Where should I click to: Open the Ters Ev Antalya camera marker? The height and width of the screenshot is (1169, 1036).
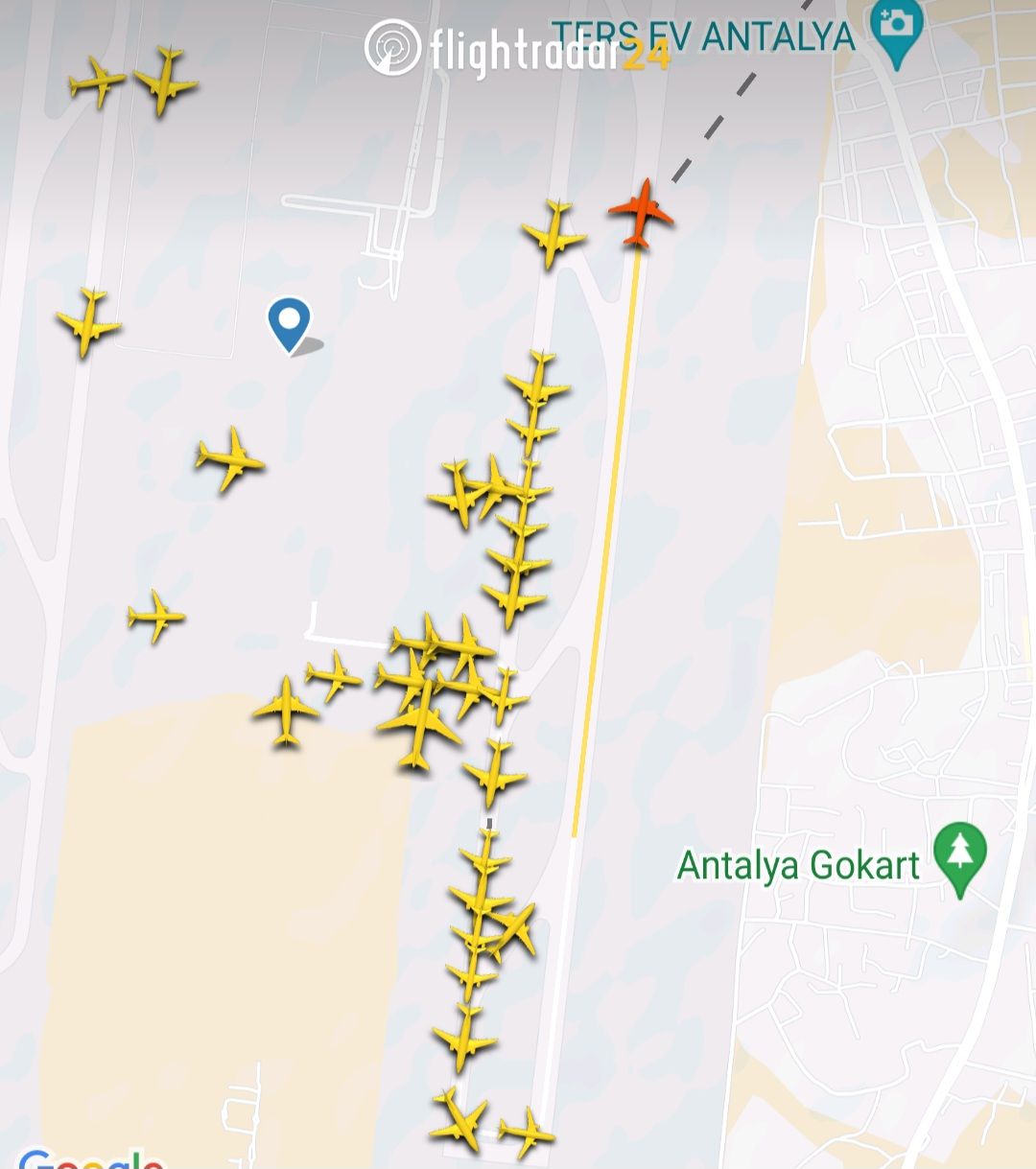point(896,29)
